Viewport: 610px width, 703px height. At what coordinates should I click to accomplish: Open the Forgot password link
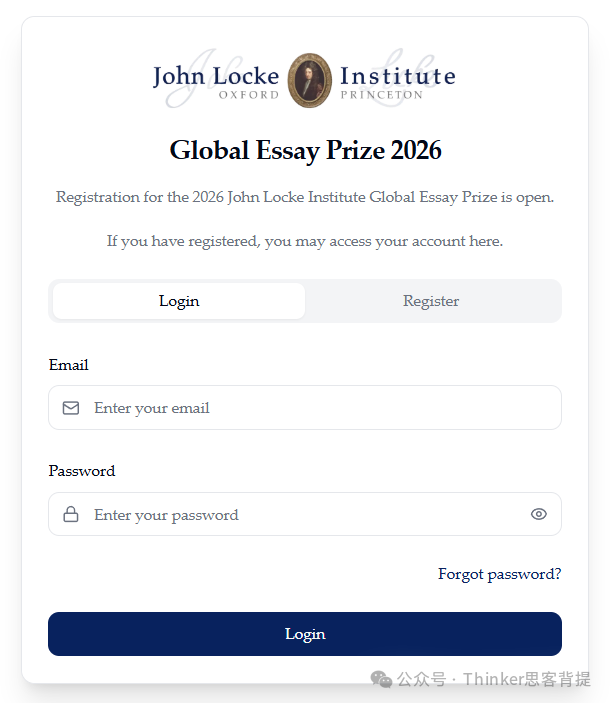499,574
